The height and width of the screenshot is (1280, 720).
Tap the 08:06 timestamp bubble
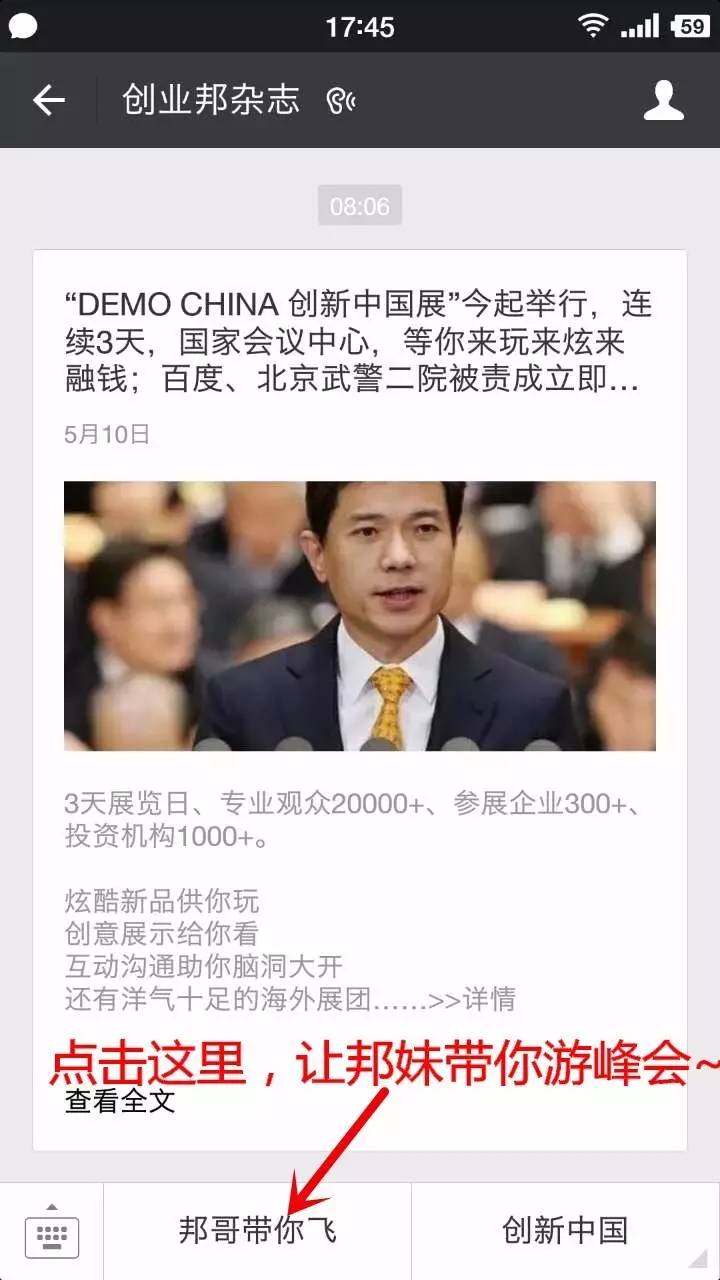coord(360,206)
